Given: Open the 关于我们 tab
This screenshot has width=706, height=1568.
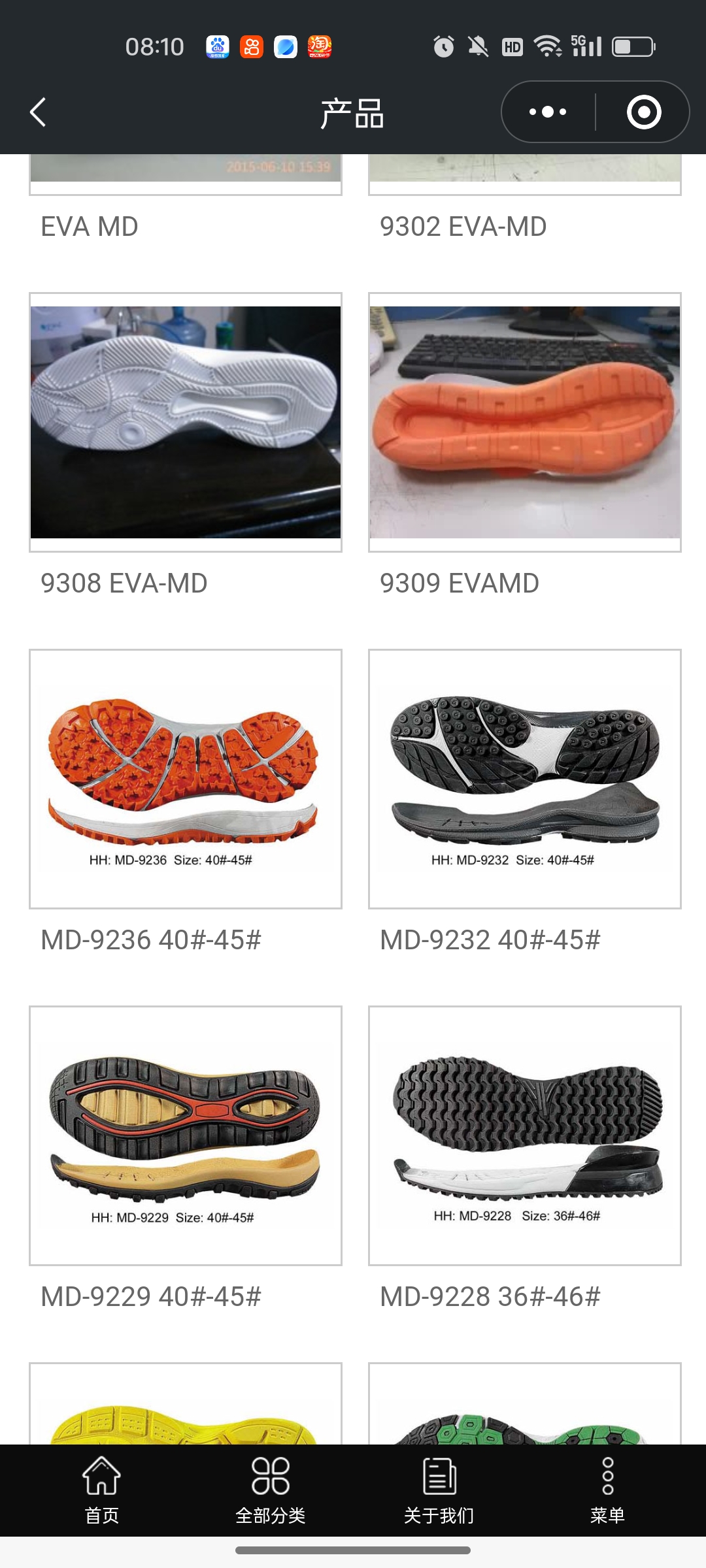Looking at the screenshot, I should pyautogui.click(x=439, y=1490).
